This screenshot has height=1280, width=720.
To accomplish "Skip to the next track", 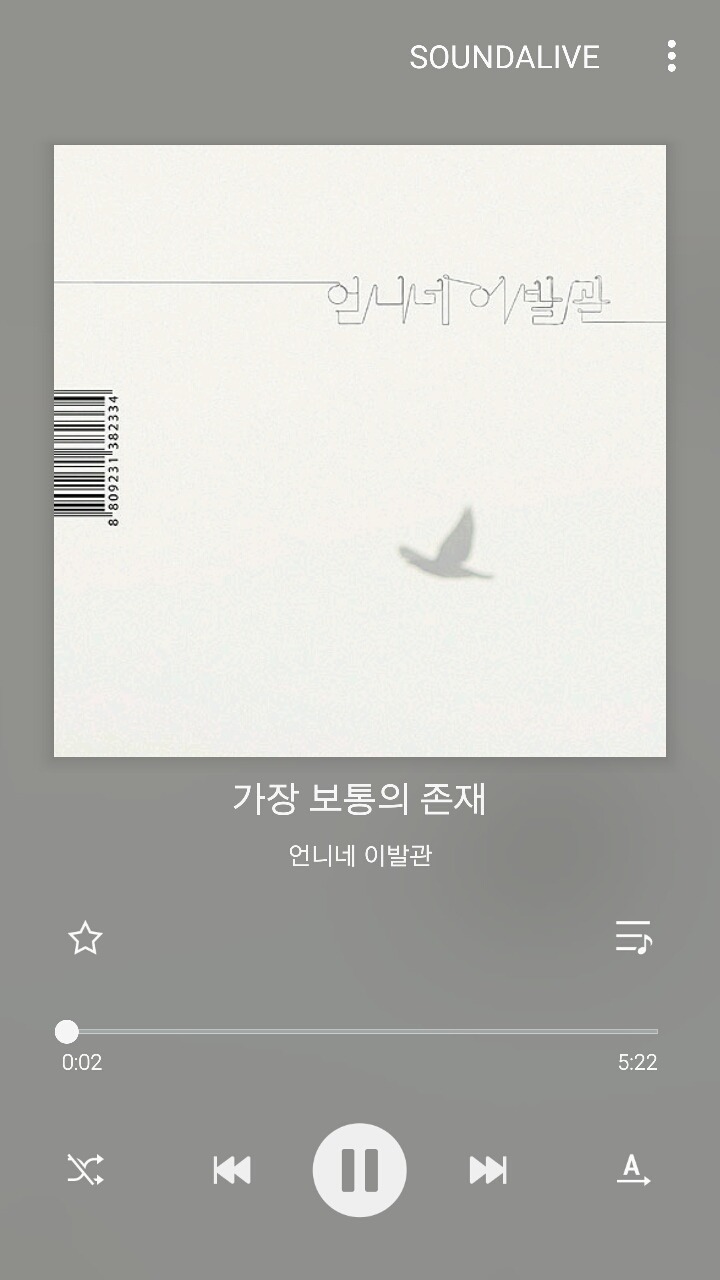I will 488,1169.
